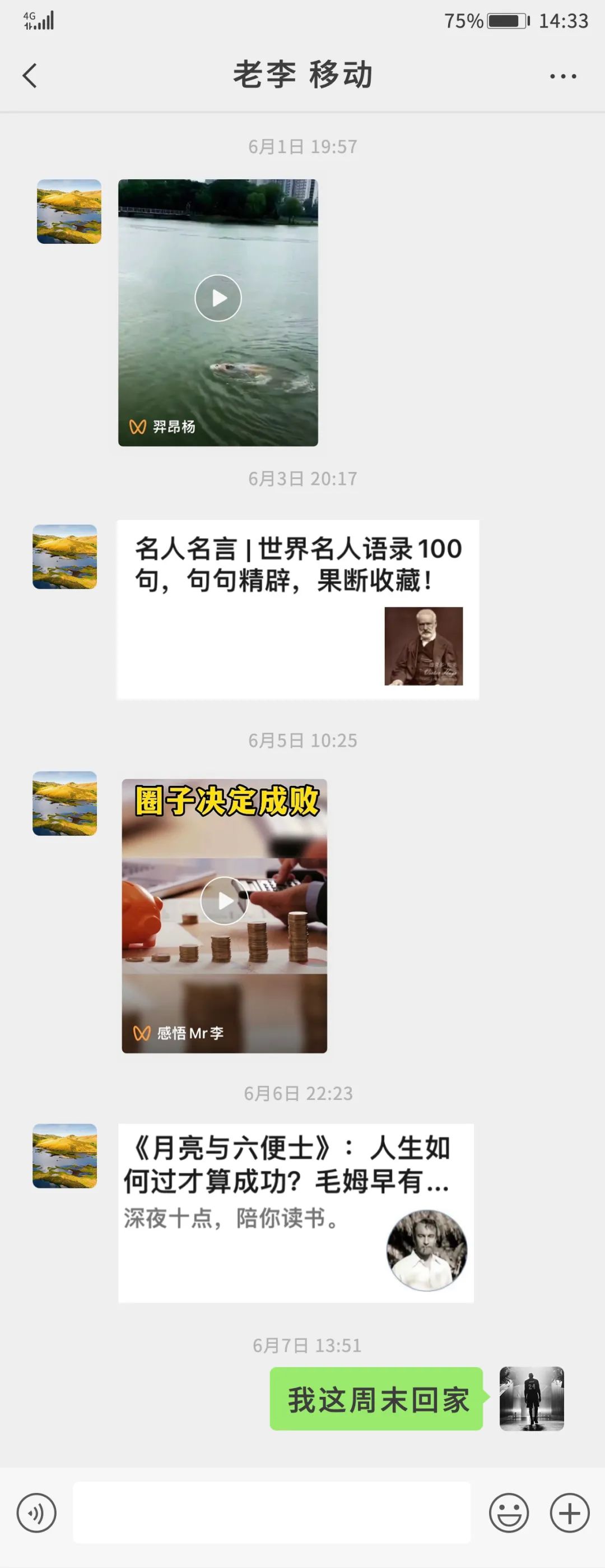Screen dimensions: 605x1568
Task: Open the plus attachment menu
Action: click(x=569, y=1513)
